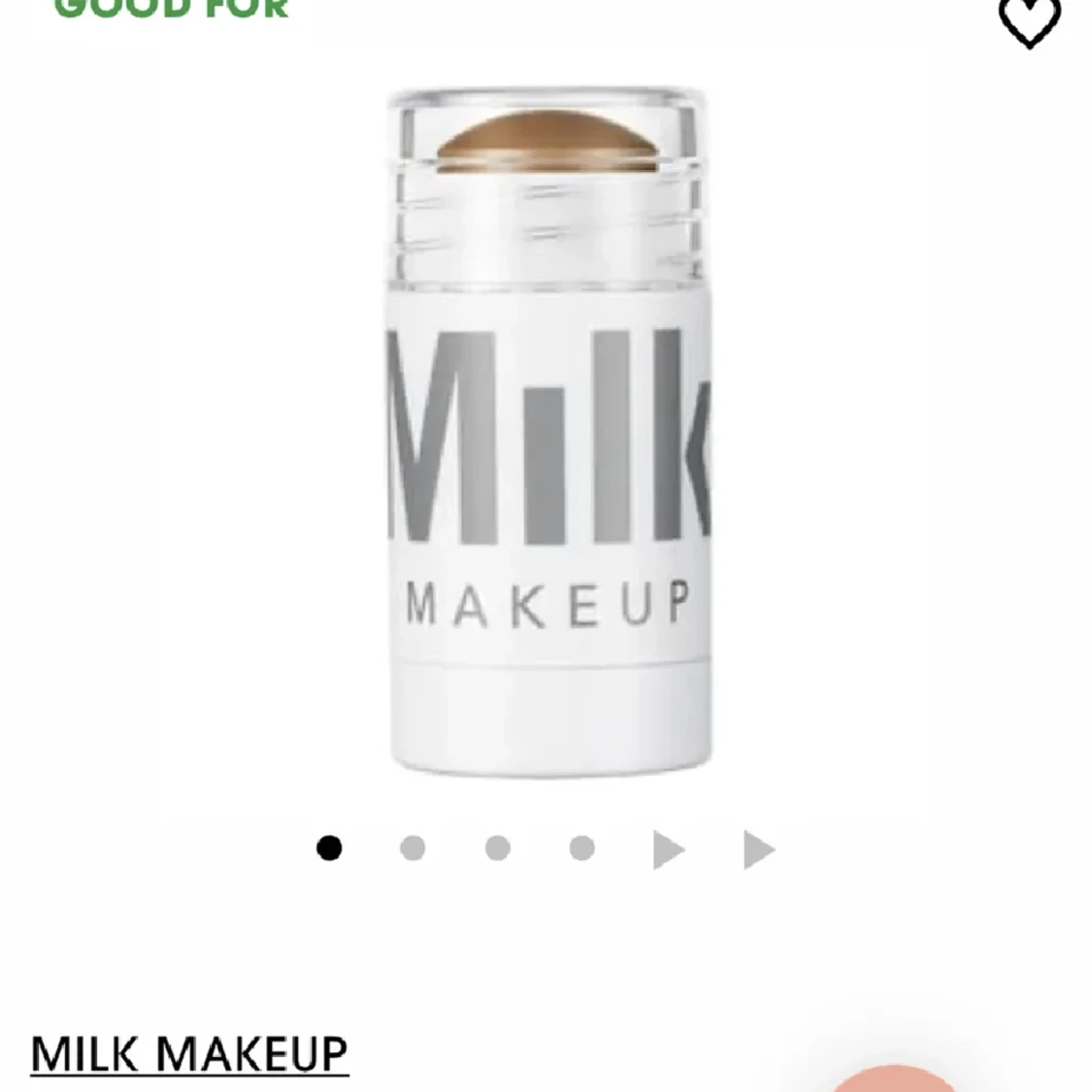Jump to the second product image dot
The width and height of the screenshot is (1092, 1092).
pyautogui.click(x=413, y=849)
